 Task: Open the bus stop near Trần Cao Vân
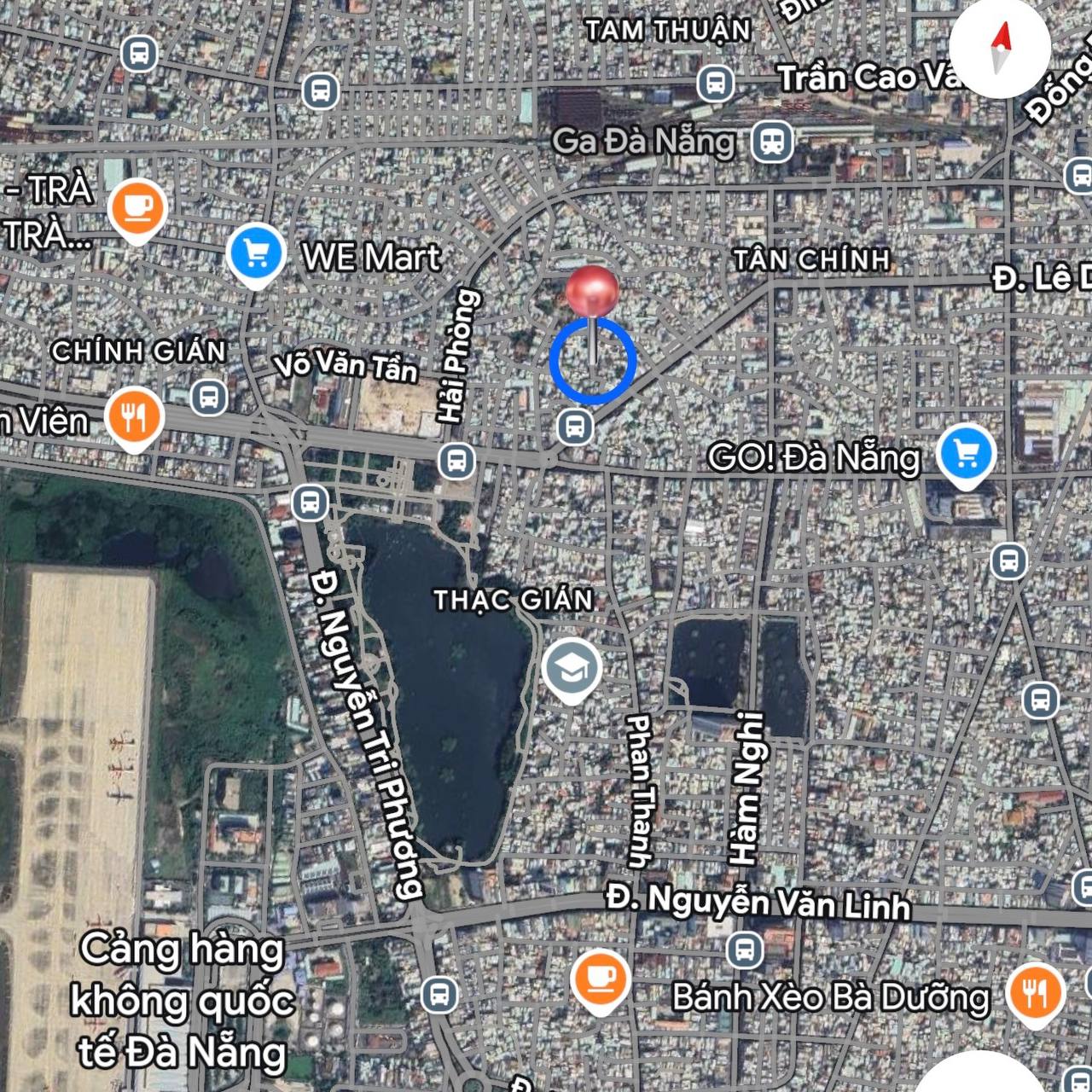(715, 83)
